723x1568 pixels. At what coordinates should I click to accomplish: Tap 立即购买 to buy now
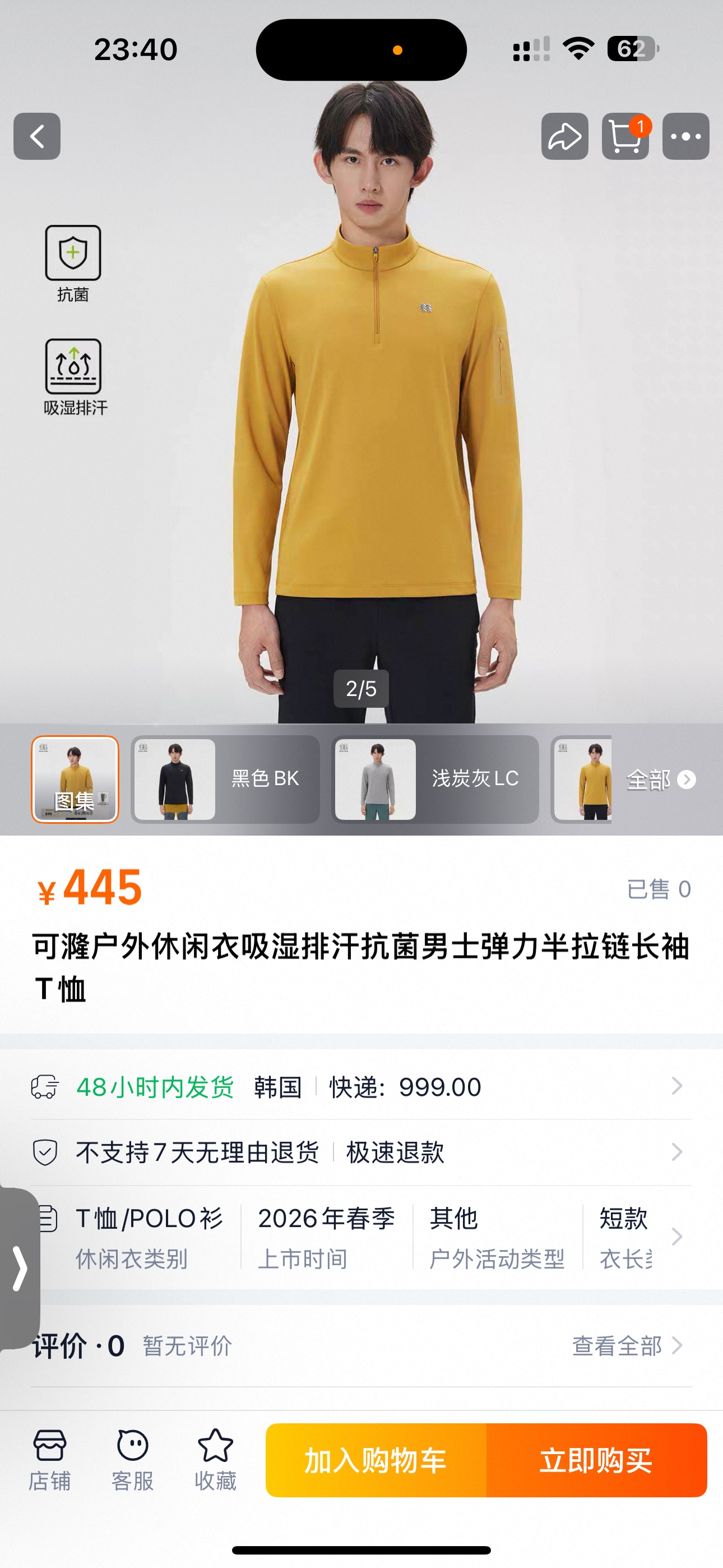(x=596, y=1460)
